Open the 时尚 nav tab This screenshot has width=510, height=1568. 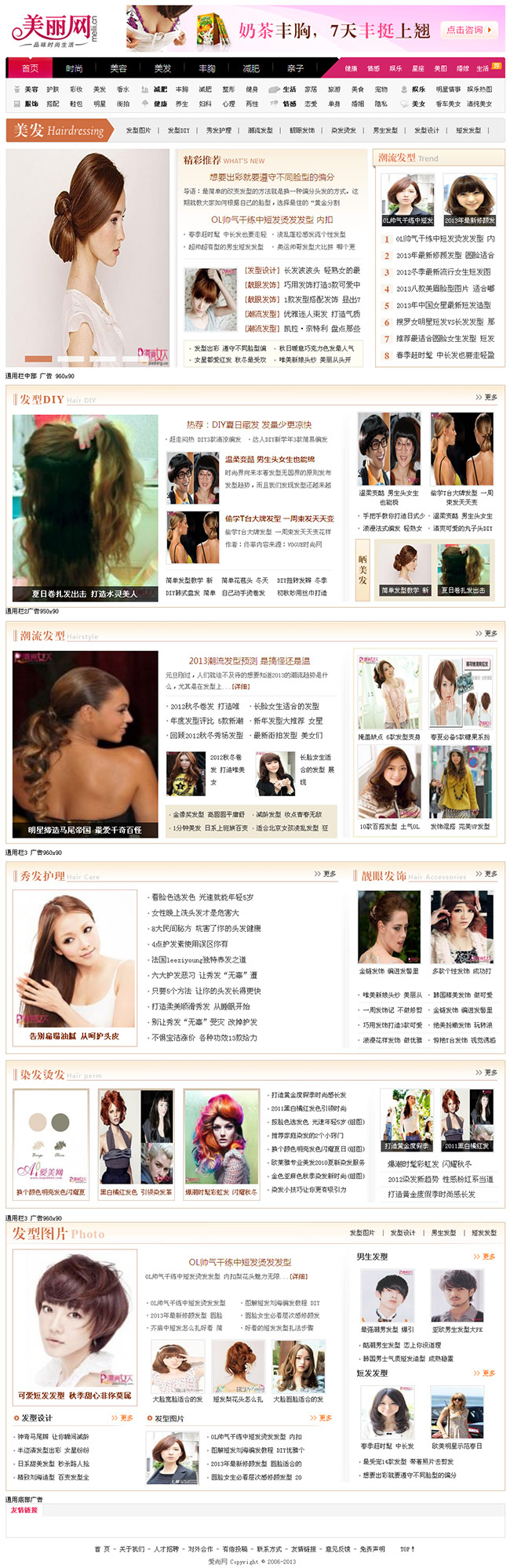tap(75, 68)
